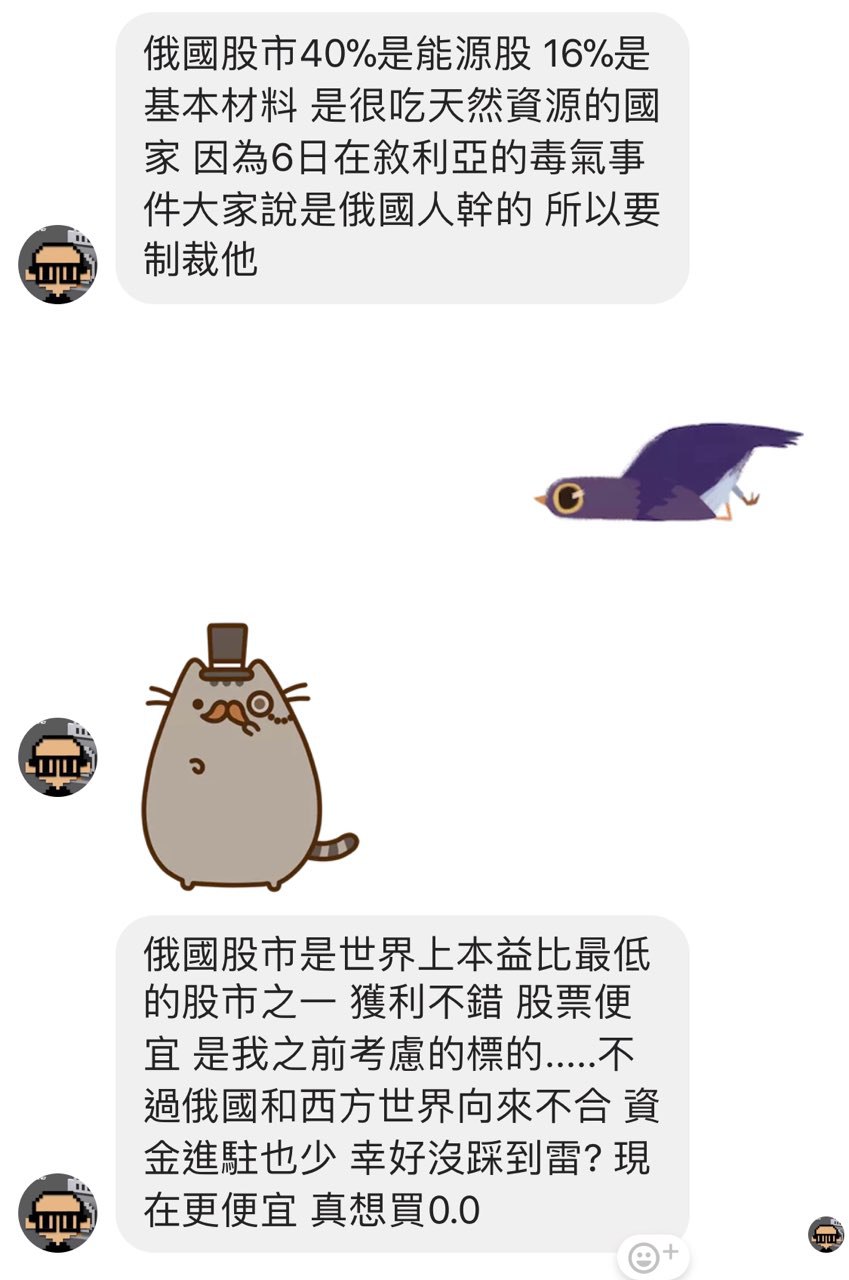View profile from avatar beside 真想買0.0 message
This screenshot has height=1280, width=849.
tap(58, 1213)
